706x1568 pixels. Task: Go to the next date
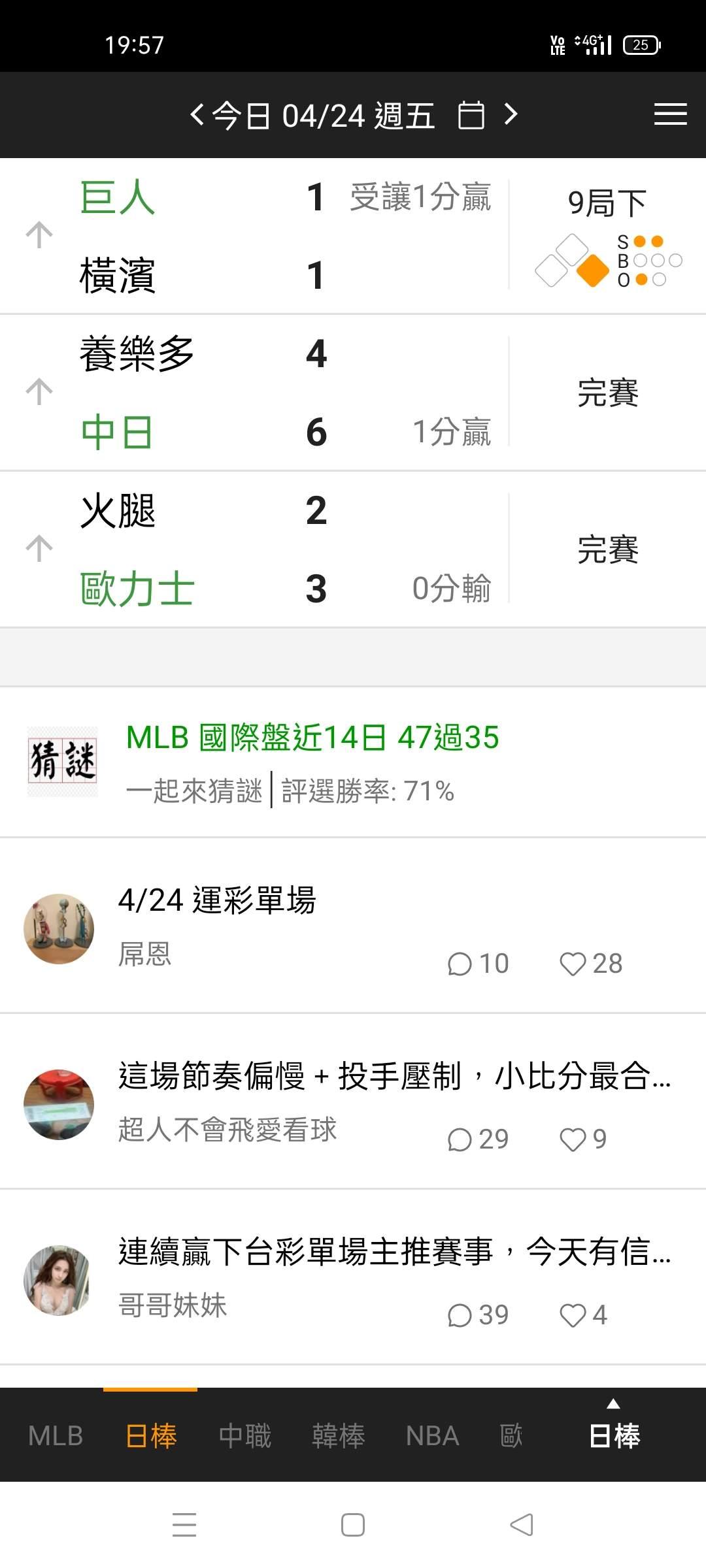click(511, 116)
